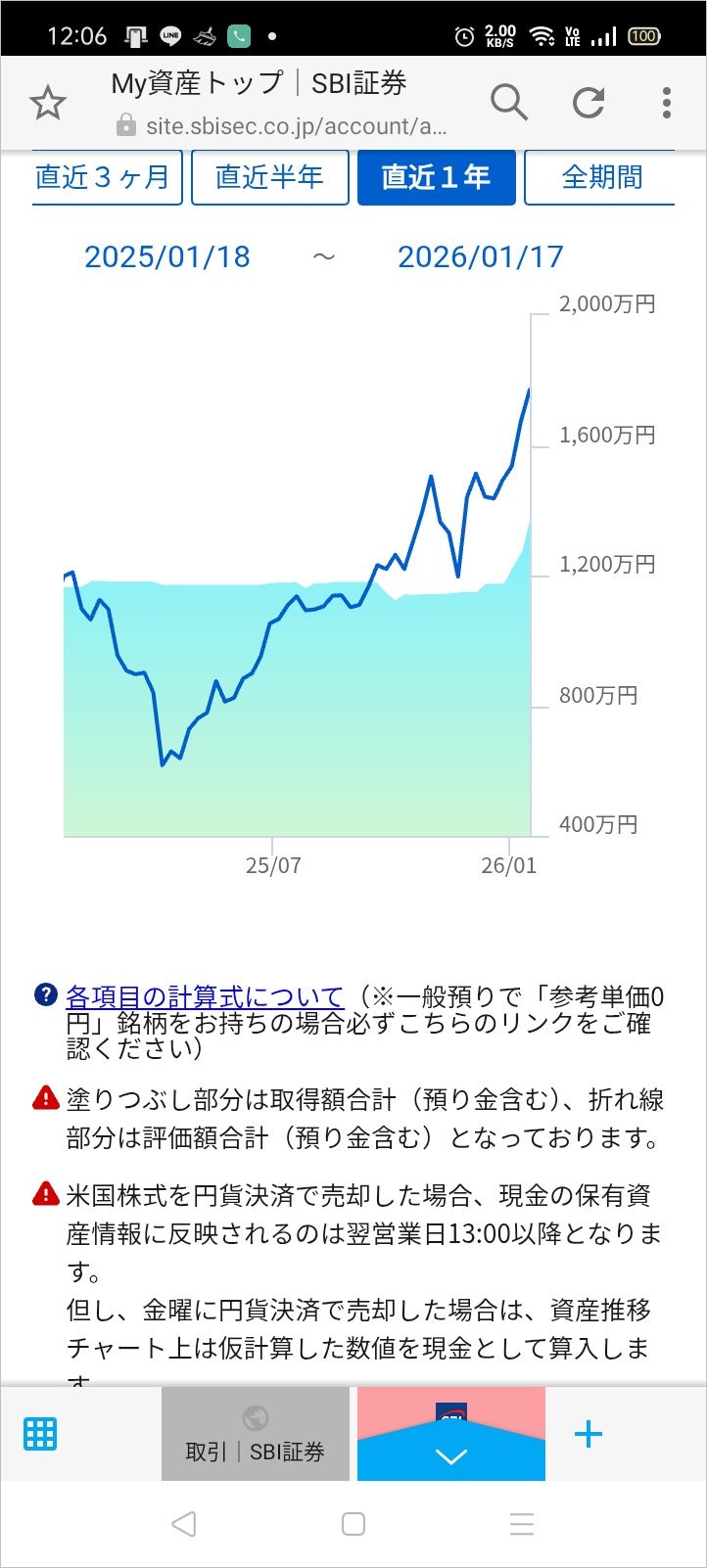This screenshot has width=707, height=1568.
Task: Switch to the 取引｜SBI証券 tab
Action: 256,1434
